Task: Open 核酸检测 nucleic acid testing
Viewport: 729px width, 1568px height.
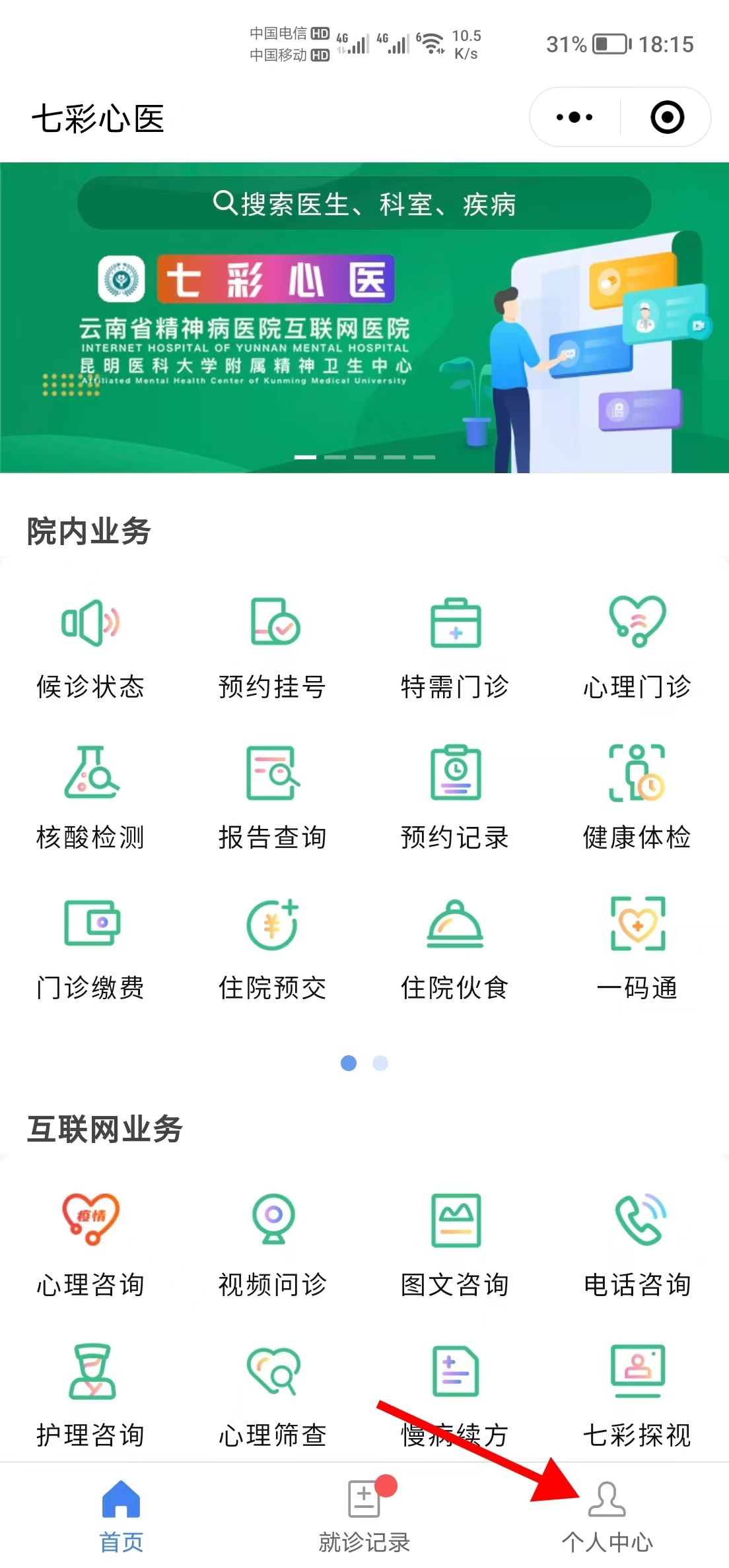Action: [x=90, y=797]
